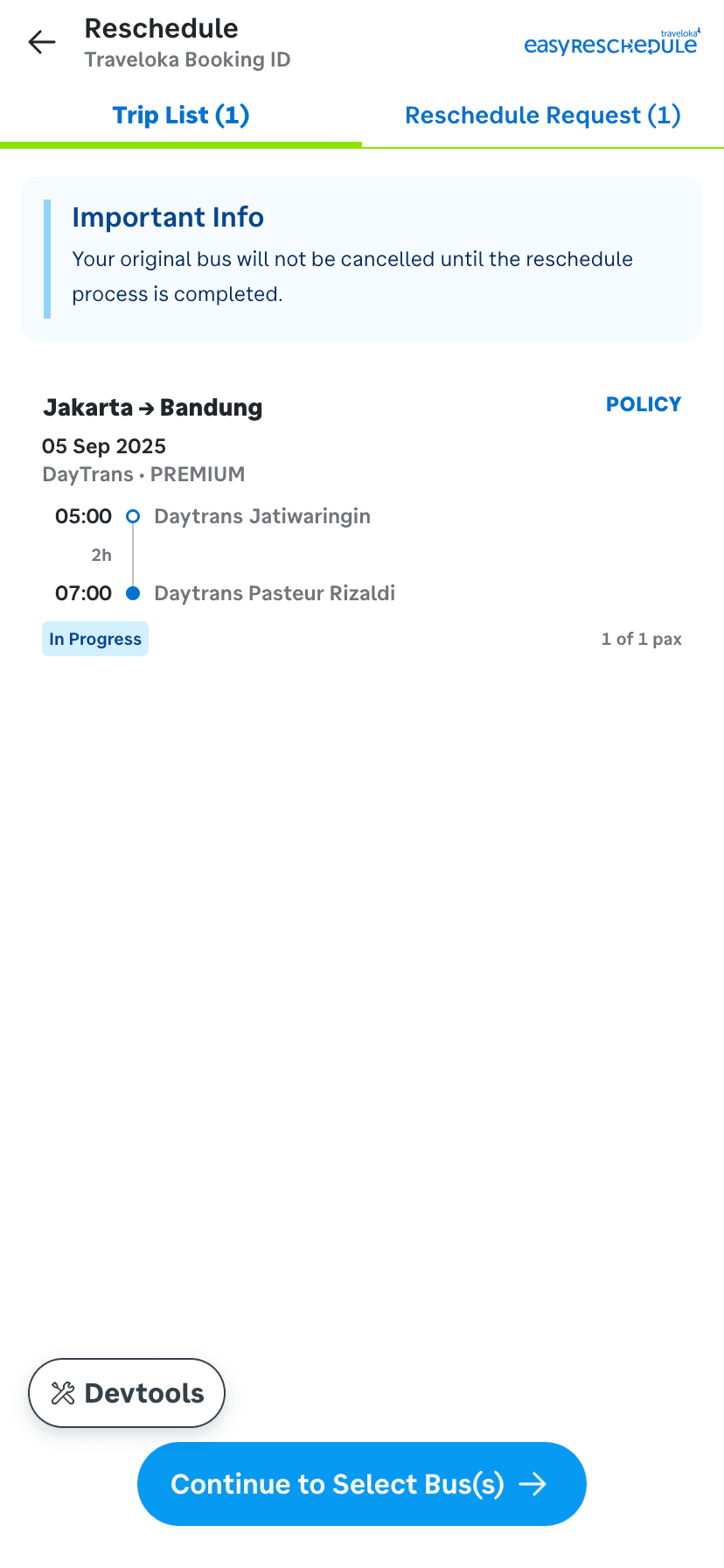
Task: Switch to the Reschedule Request tab
Action: pos(542,115)
